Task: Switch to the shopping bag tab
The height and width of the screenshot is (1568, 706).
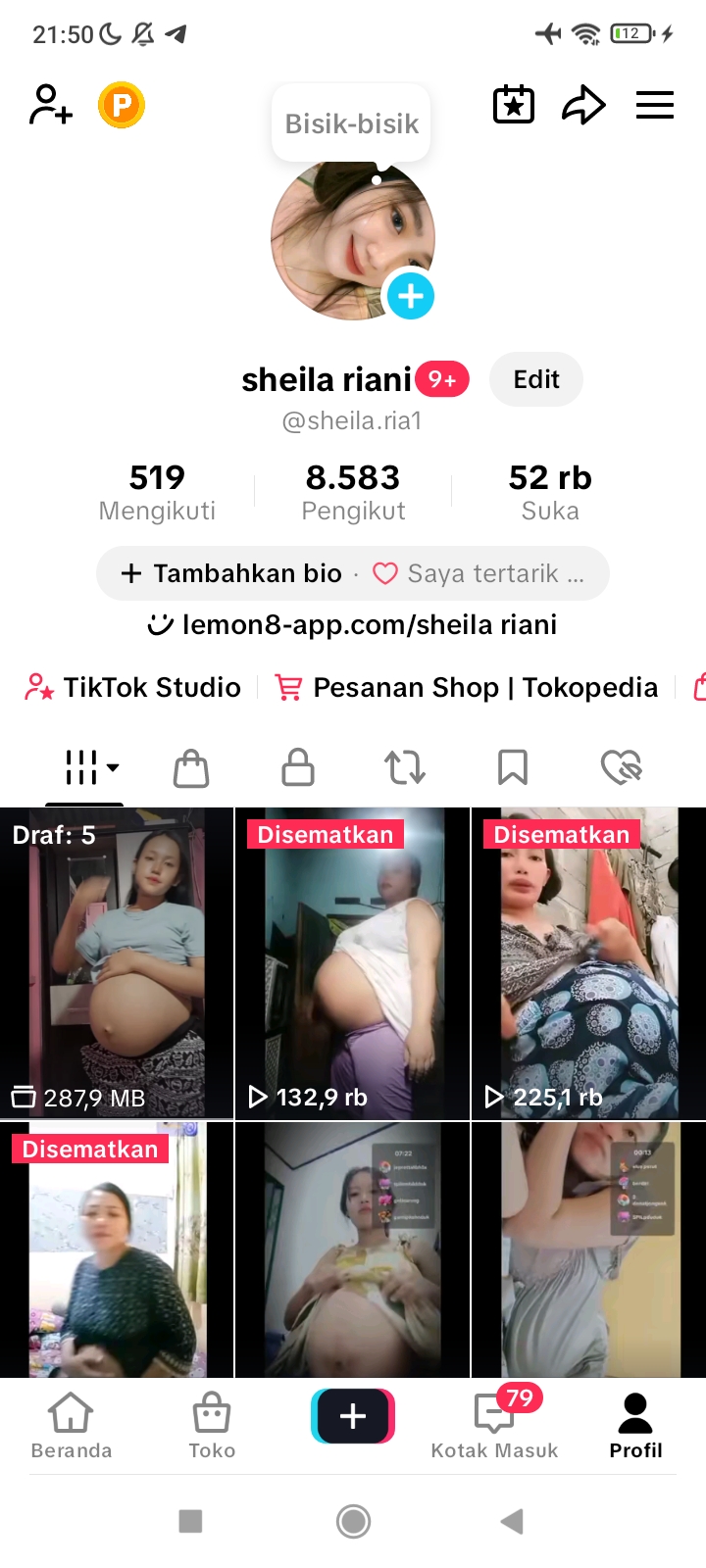Action: pyautogui.click(x=191, y=768)
